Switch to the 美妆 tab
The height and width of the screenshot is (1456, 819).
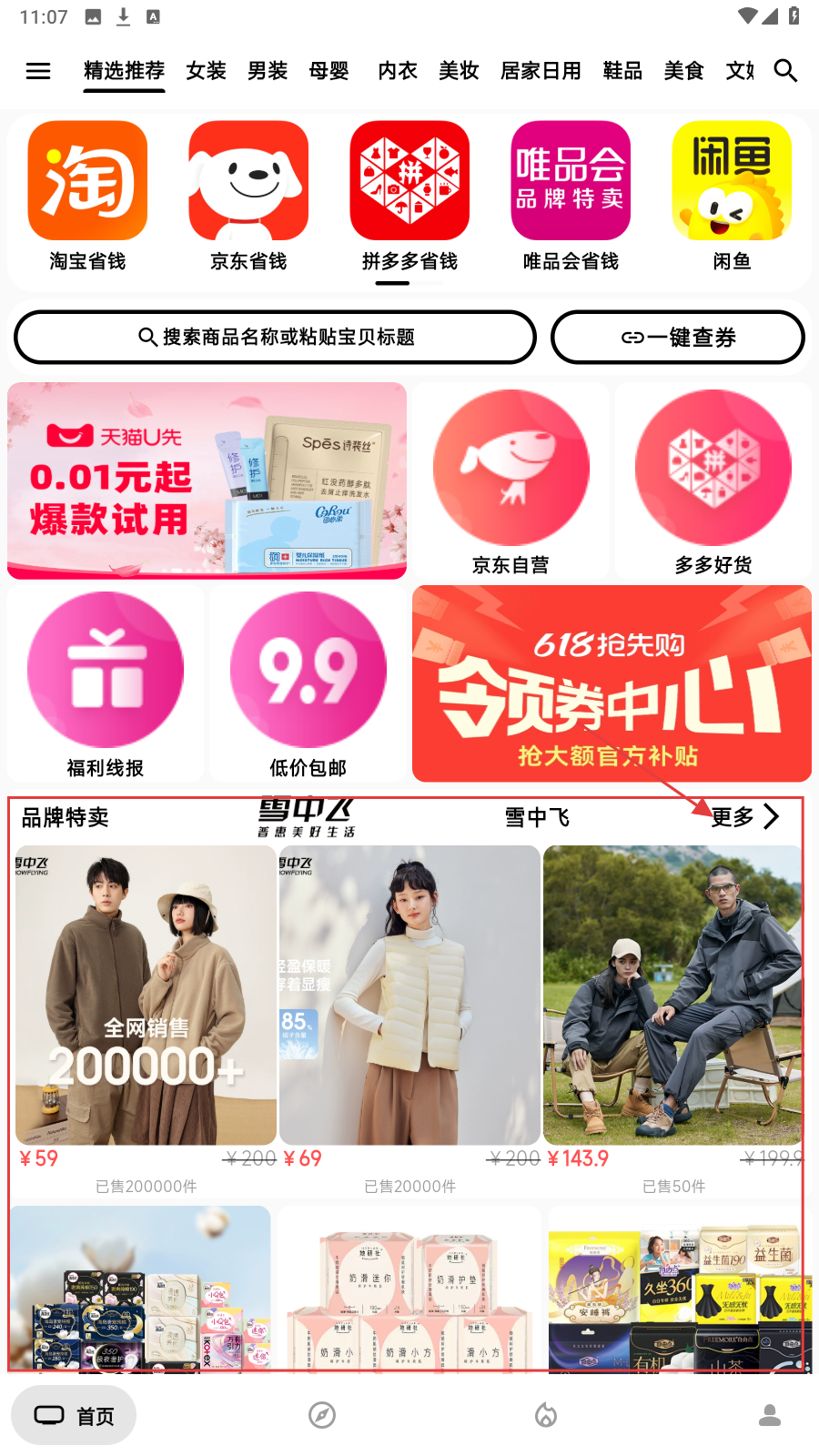[459, 71]
